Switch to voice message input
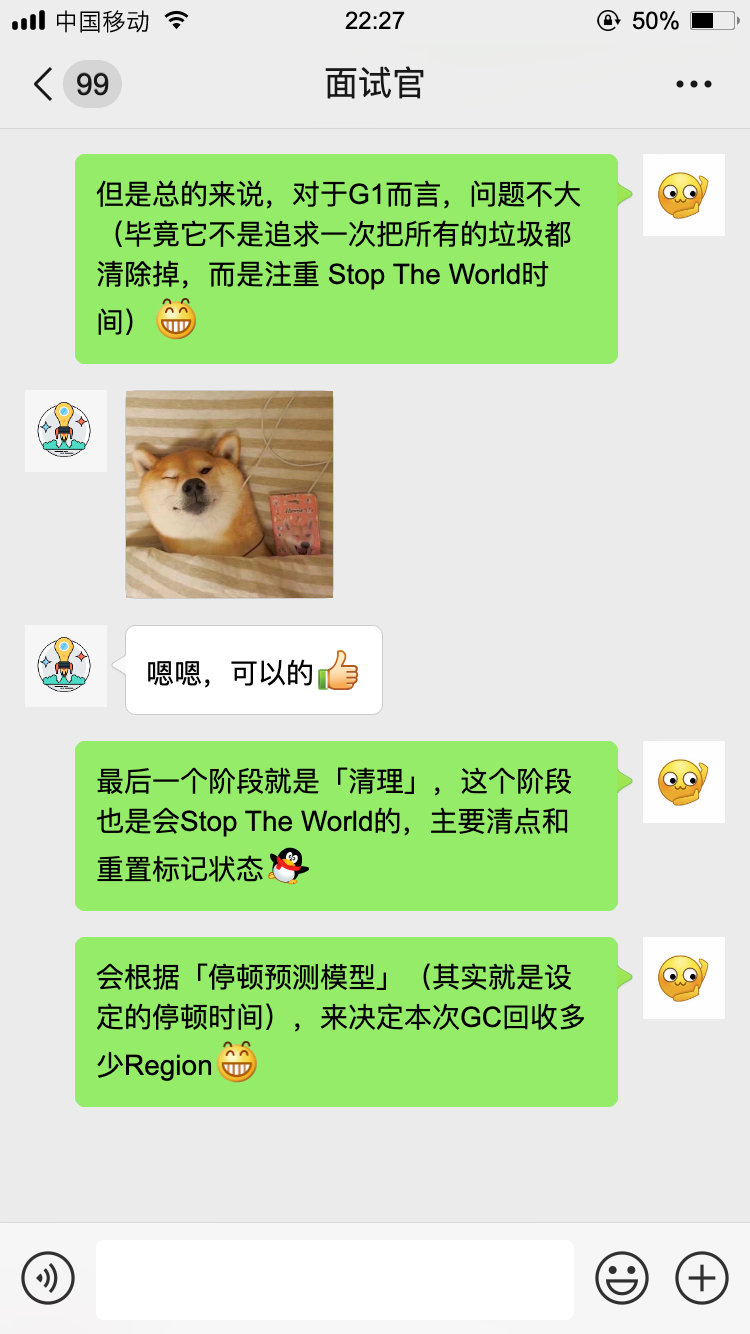The height and width of the screenshot is (1334, 750). (48, 1278)
